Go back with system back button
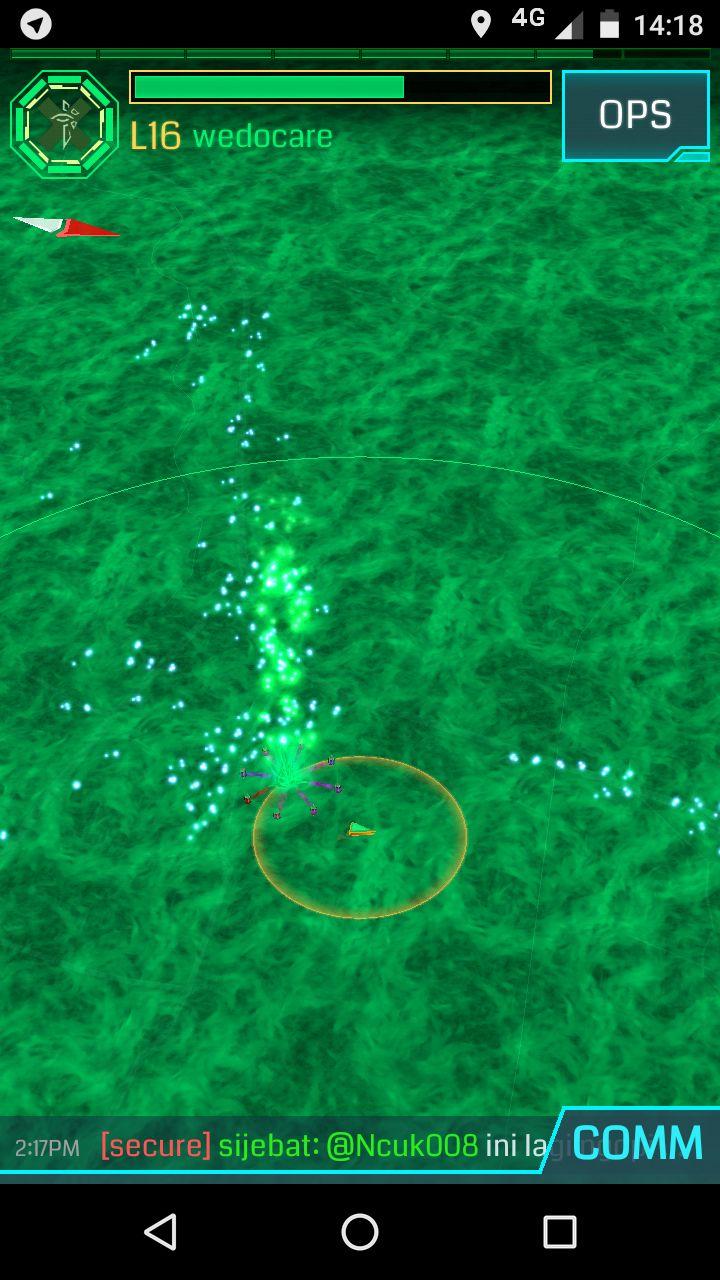This screenshot has height=1280, width=720. coord(161,1232)
